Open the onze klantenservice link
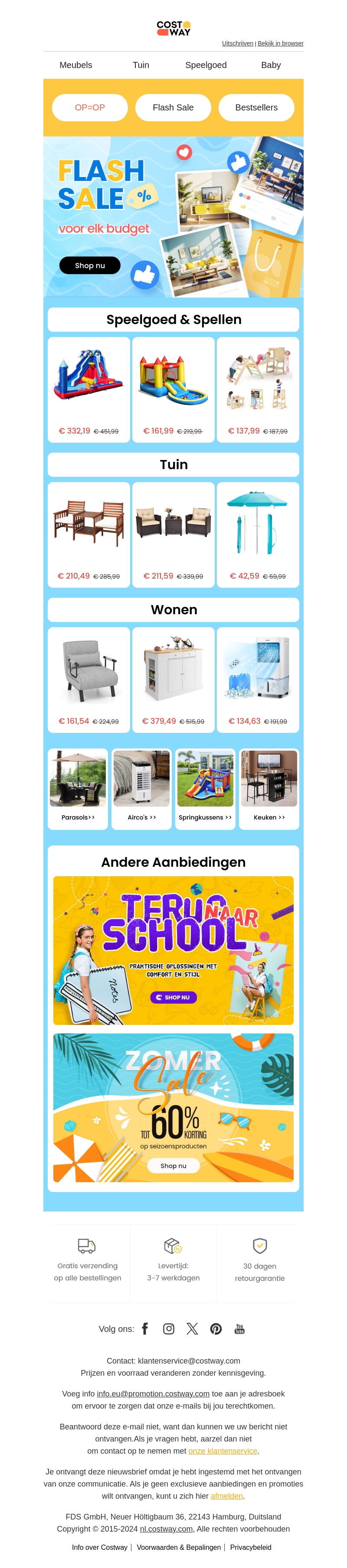This screenshot has height=1568, width=347. point(223,1451)
